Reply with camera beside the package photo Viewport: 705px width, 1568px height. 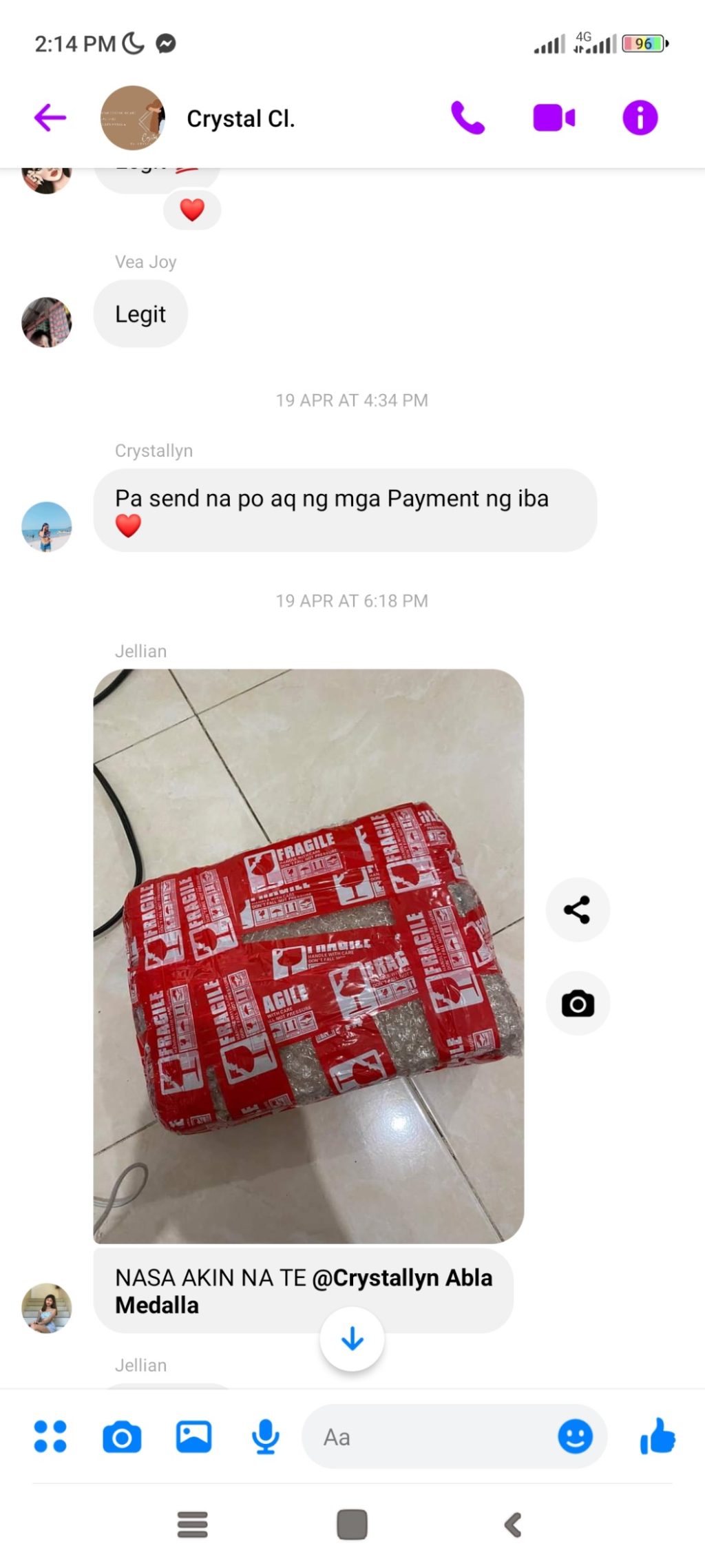coord(577,1004)
